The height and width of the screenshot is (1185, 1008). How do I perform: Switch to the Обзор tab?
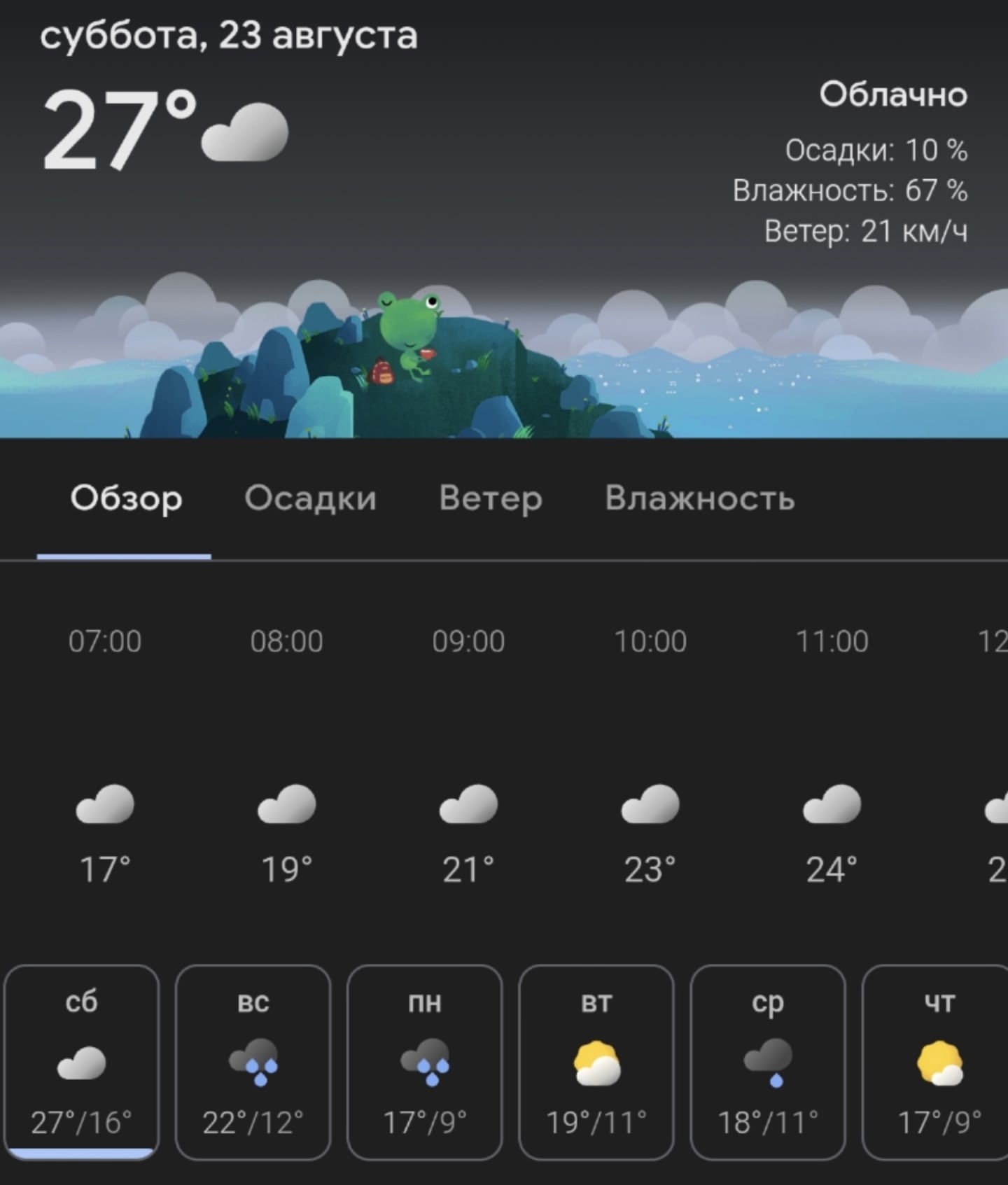tap(126, 499)
